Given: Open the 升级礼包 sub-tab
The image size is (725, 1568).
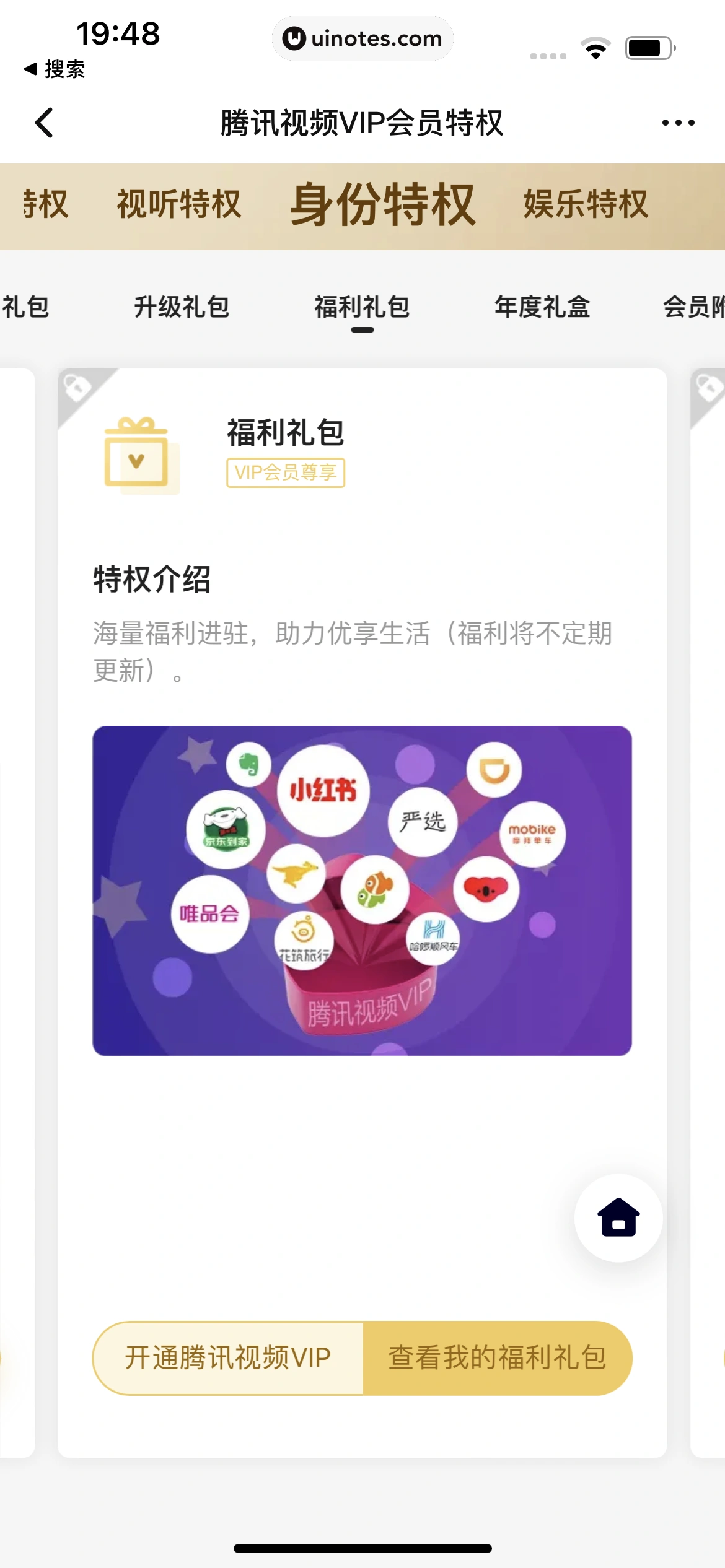Looking at the screenshot, I should [182, 307].
